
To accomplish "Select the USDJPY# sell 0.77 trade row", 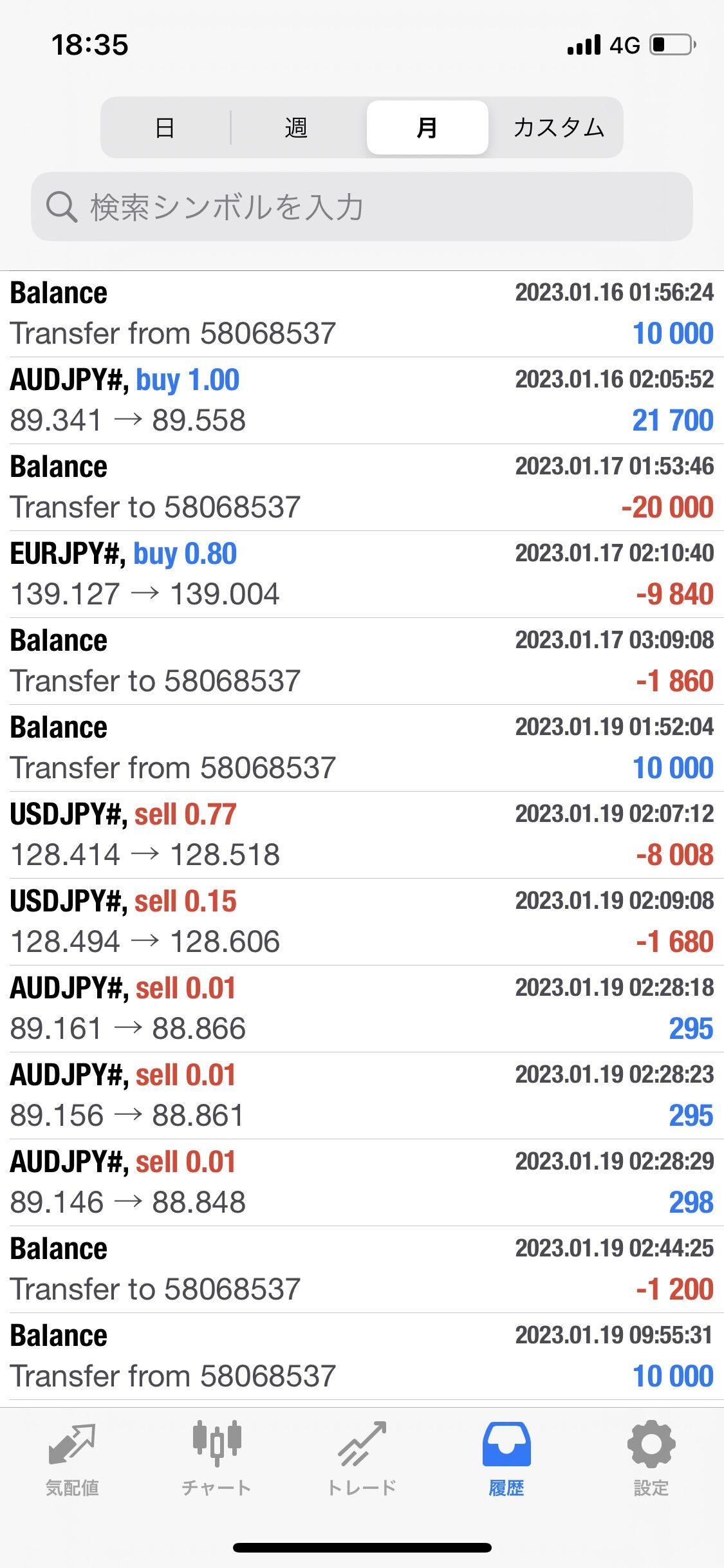I will pyautogui.click(x=362, y=835).
